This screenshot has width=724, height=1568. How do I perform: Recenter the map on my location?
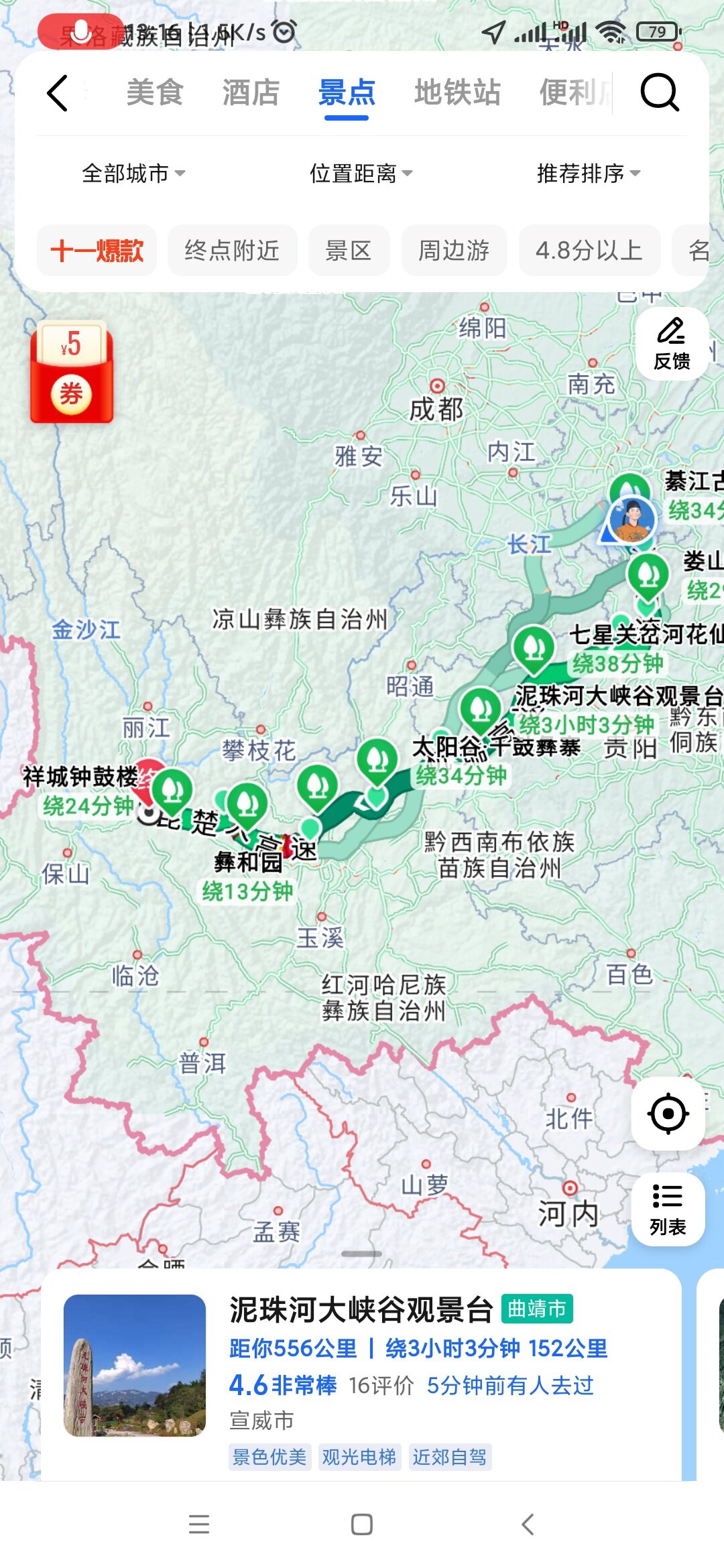[668, 1114]
